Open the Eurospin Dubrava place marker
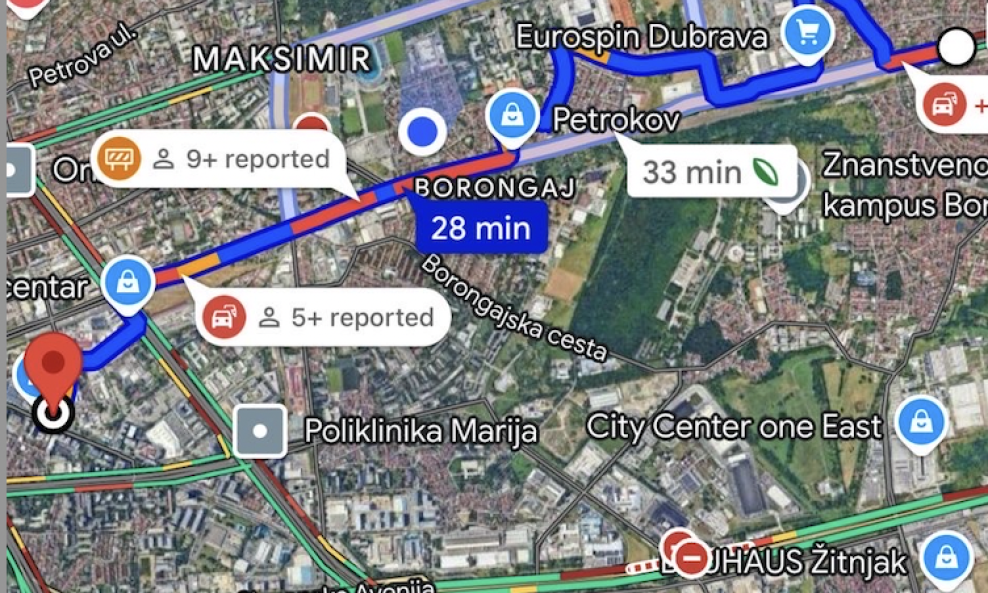This screenshot has height=593, width=988. (808, 37)
